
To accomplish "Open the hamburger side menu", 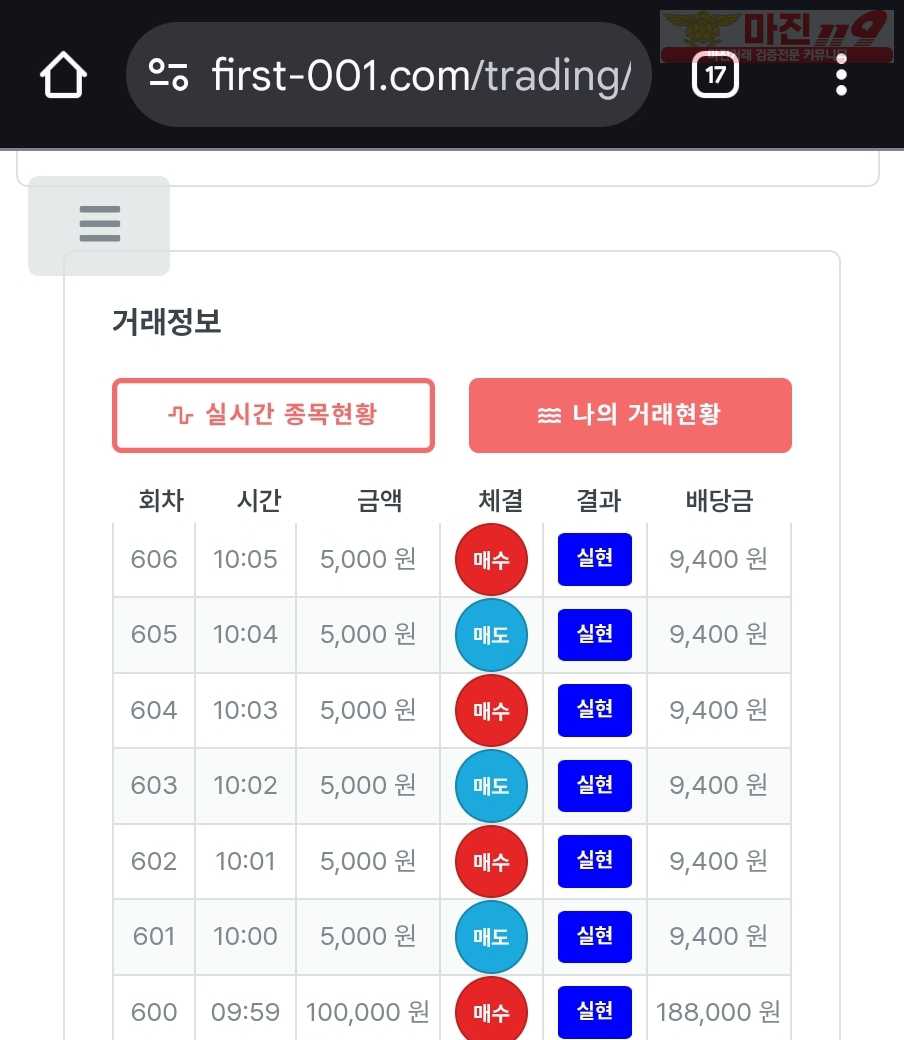I will tap(99, 225).
